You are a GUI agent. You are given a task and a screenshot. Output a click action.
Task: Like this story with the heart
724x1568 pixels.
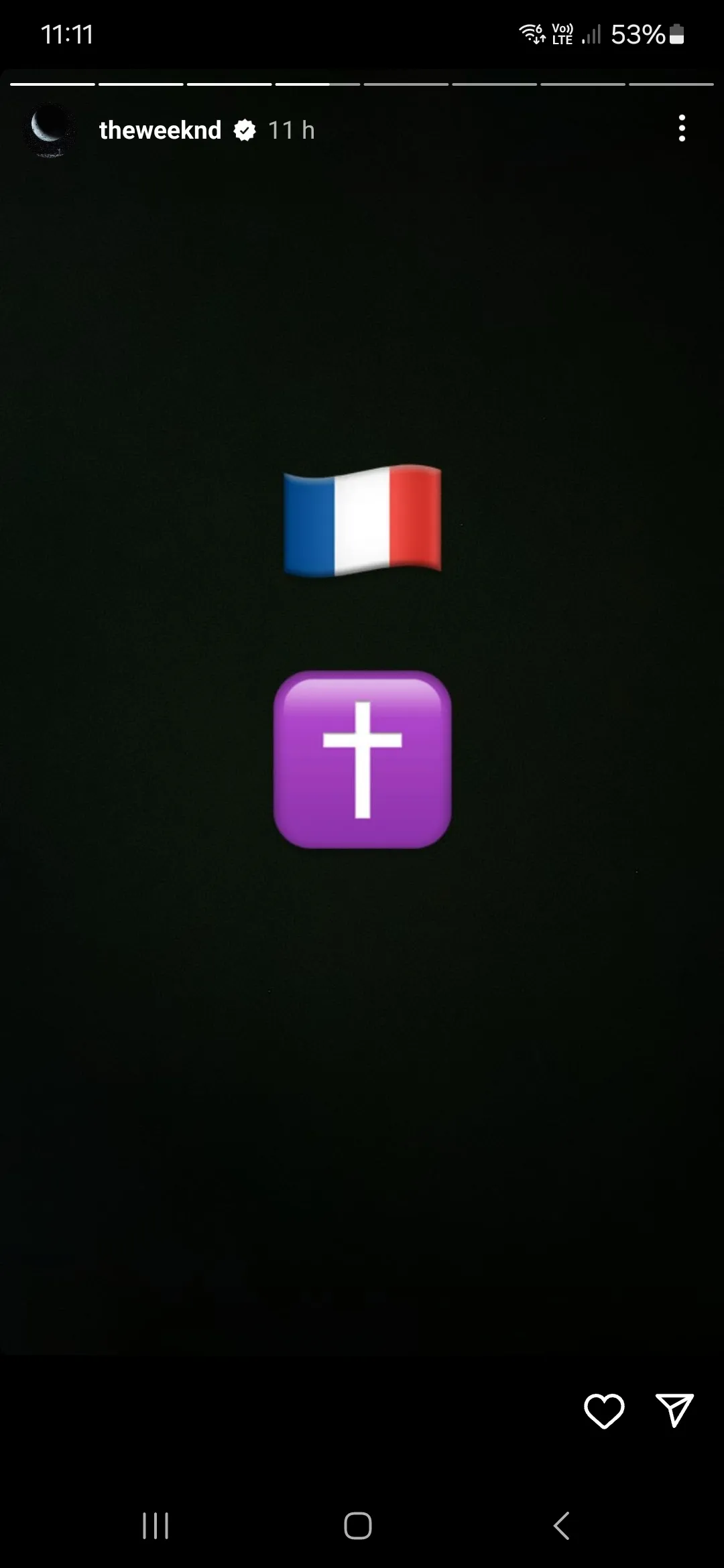[604, 1411]
